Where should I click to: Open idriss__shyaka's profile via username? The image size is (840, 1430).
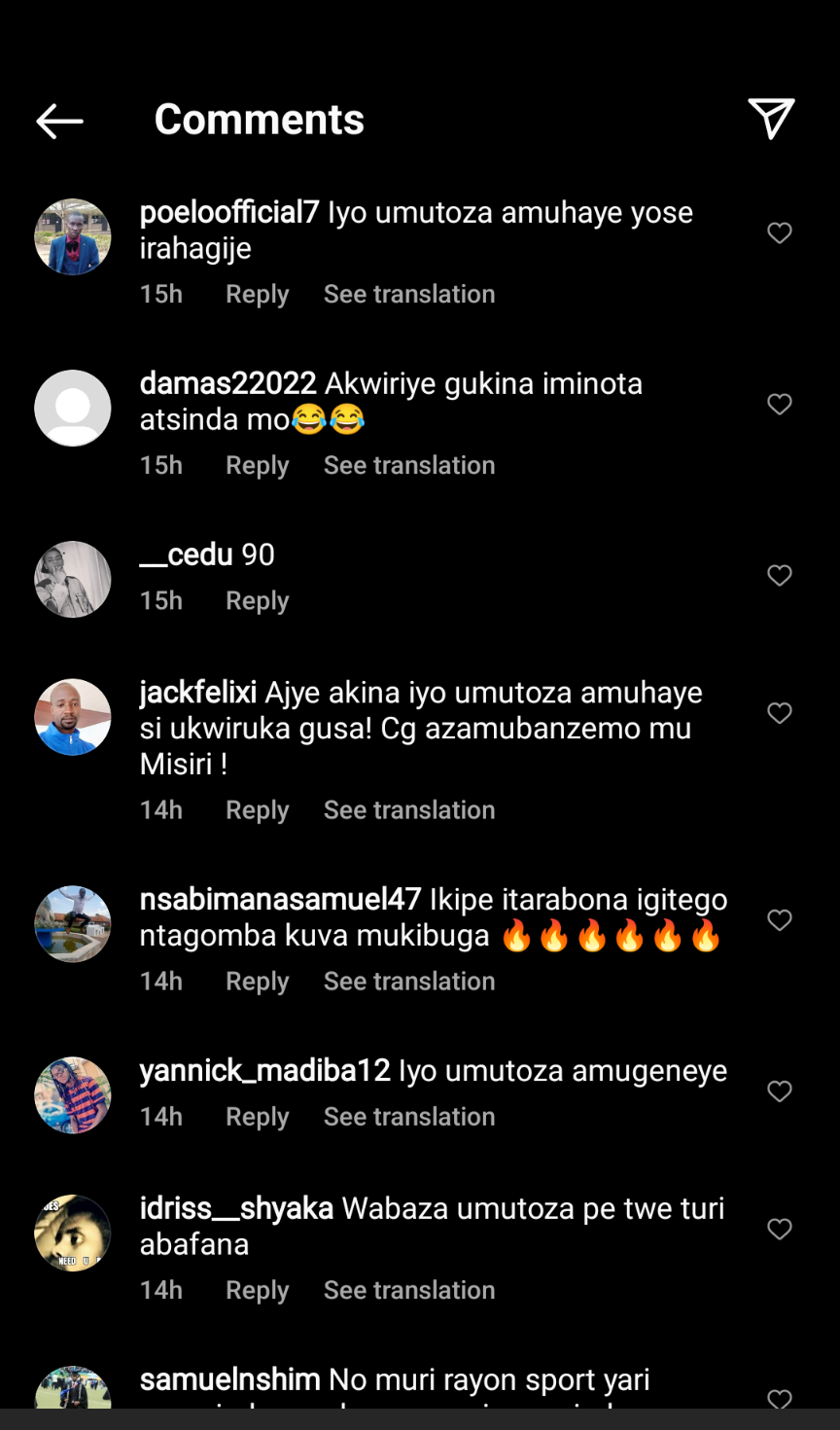(236, 1208)
